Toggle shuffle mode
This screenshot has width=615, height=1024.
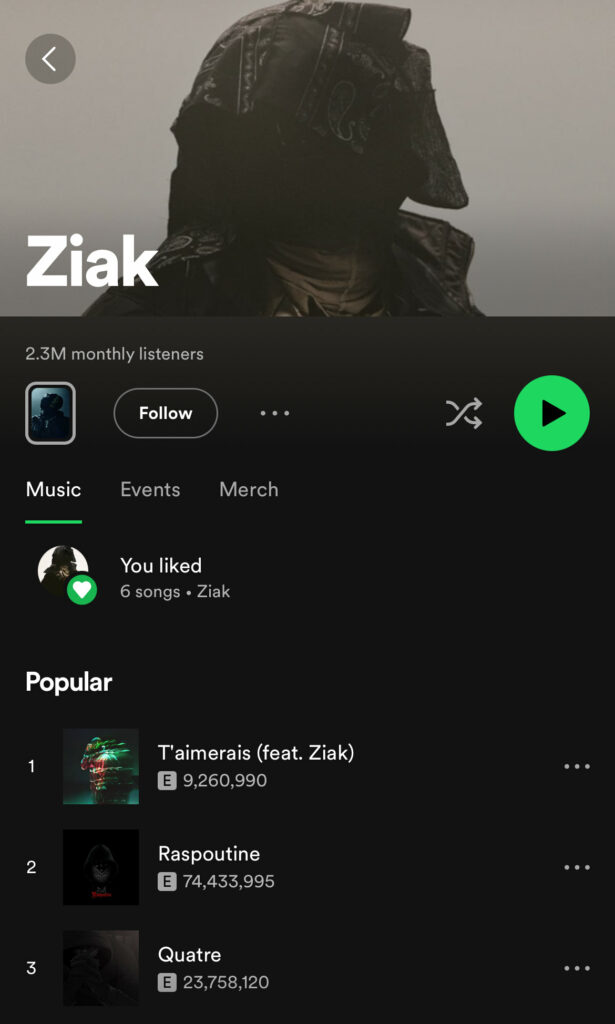pos(463,413)
